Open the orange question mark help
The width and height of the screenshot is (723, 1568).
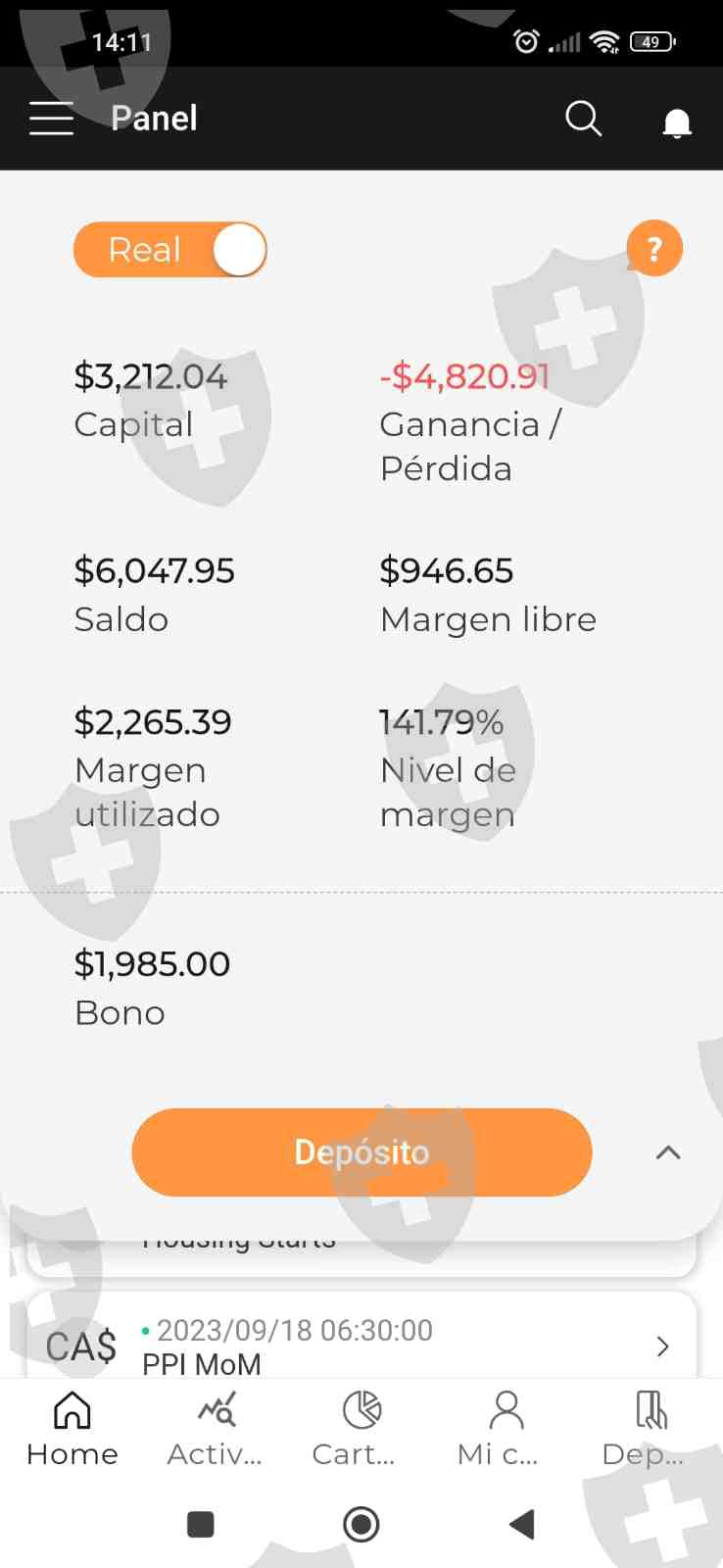(654, 249)
